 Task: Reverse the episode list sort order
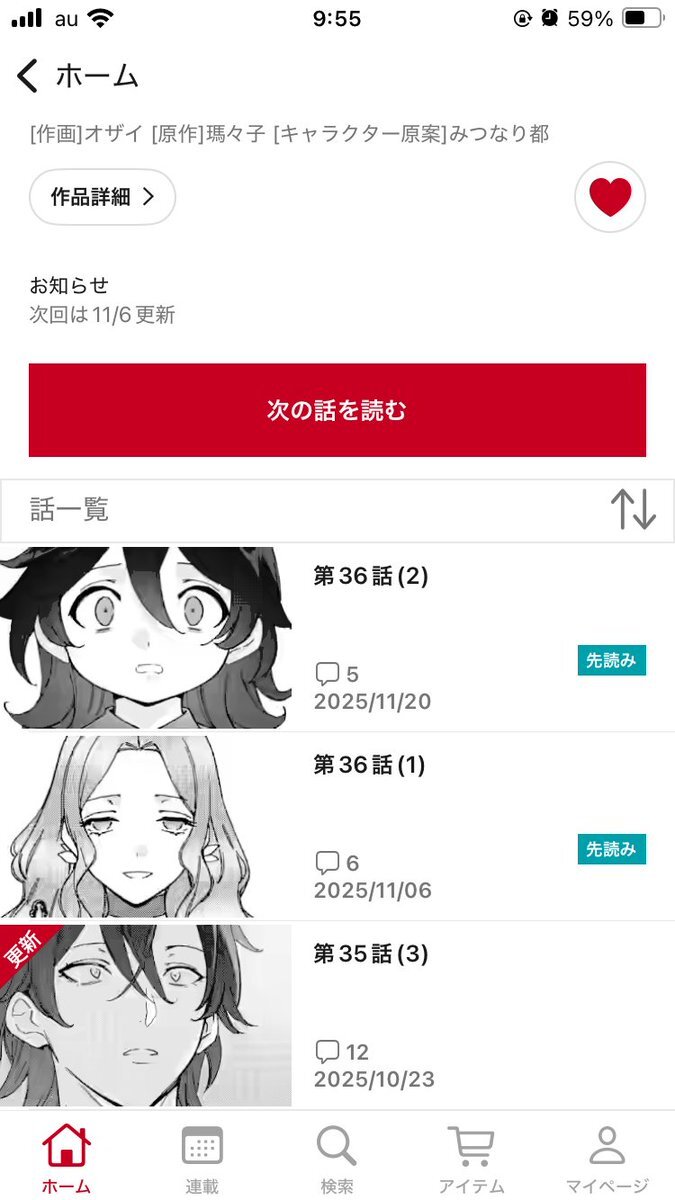633,510
